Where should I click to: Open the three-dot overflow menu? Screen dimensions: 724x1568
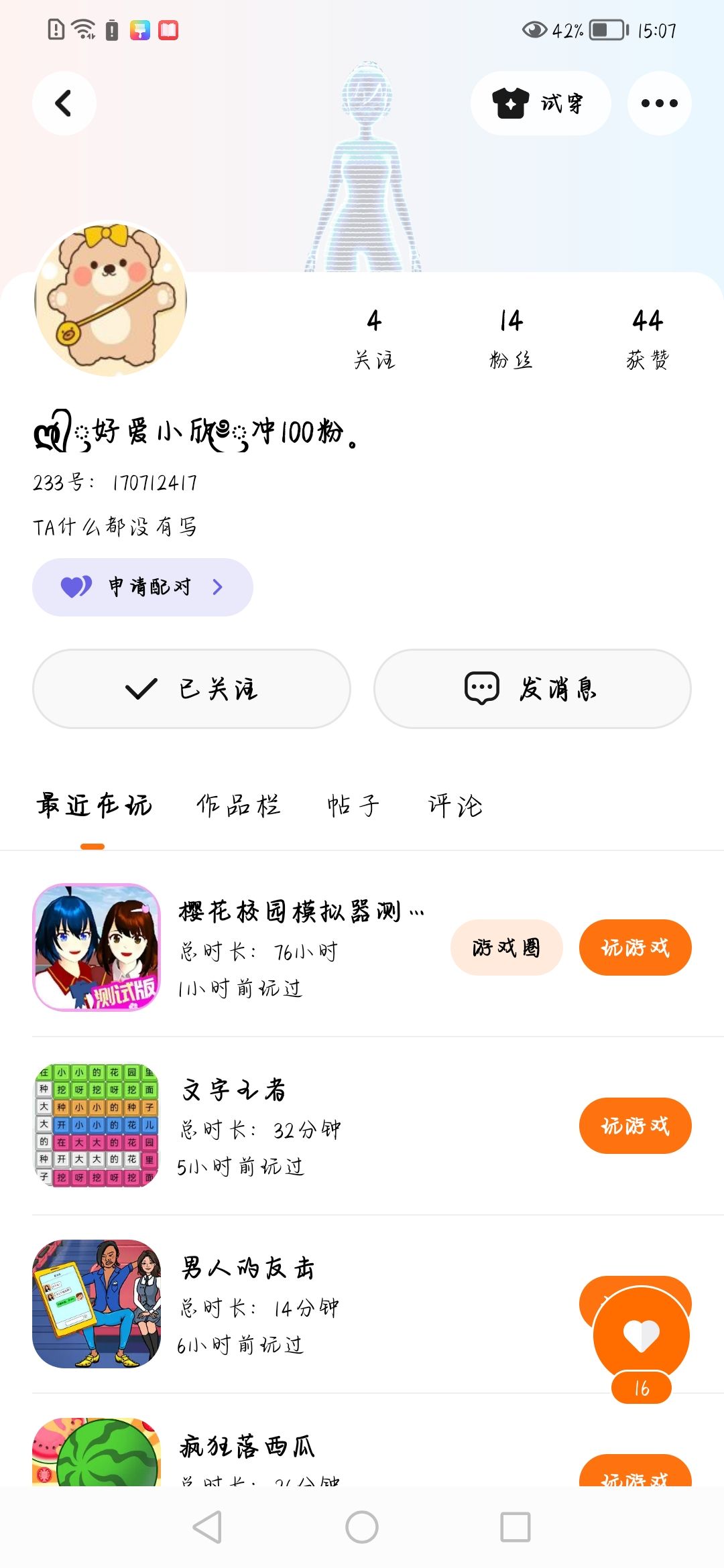point(659,103)
